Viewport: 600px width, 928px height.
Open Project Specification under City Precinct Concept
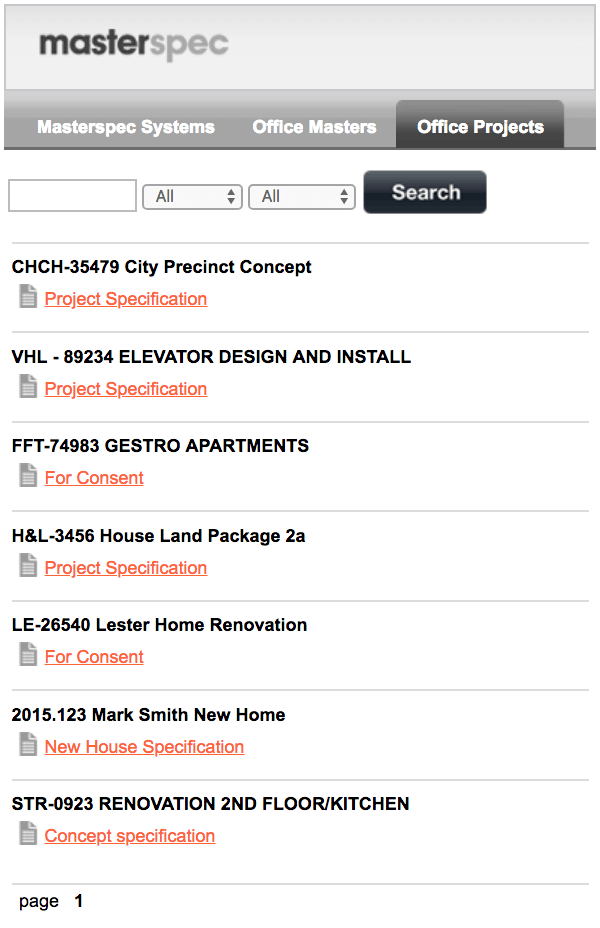126,299
